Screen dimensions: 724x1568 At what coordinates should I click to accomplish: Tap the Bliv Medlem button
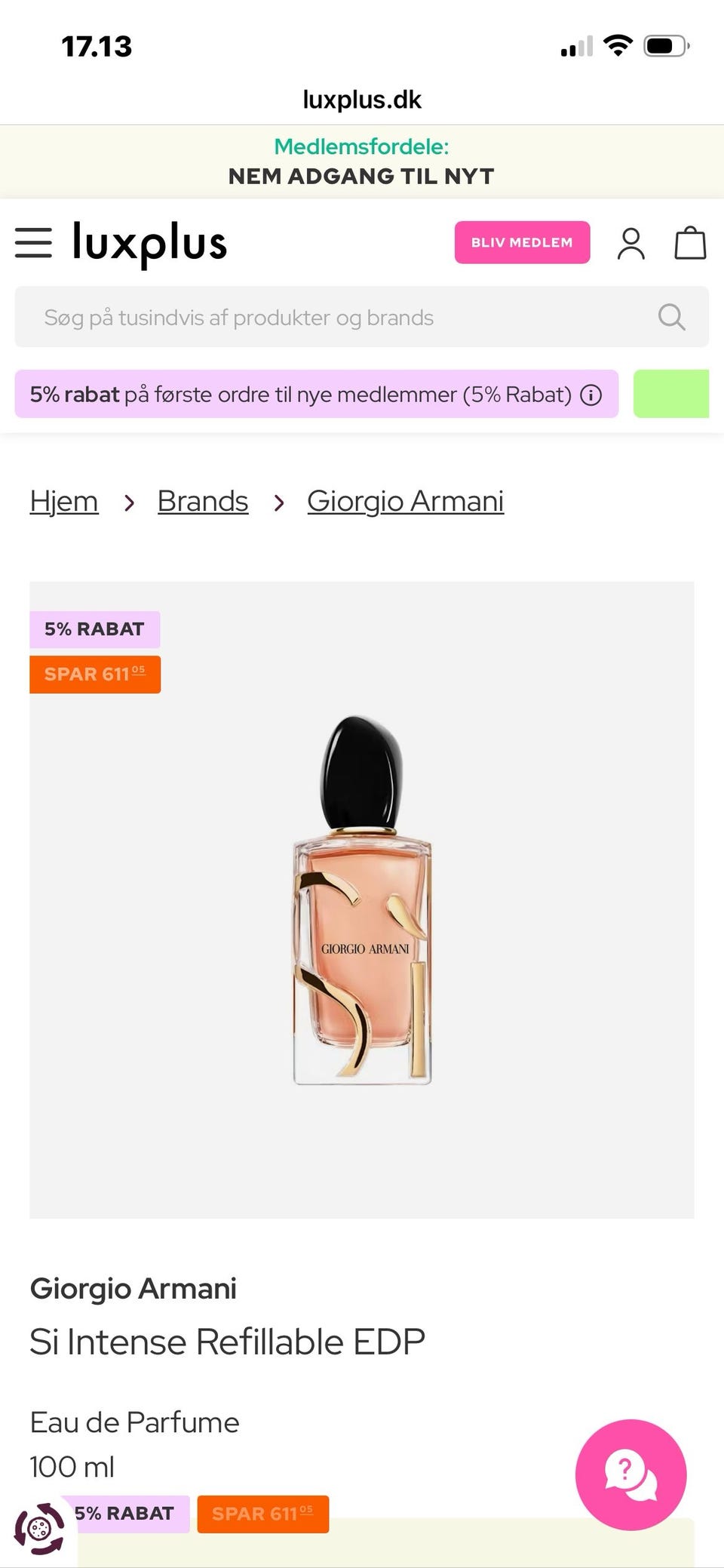(522, 242)
